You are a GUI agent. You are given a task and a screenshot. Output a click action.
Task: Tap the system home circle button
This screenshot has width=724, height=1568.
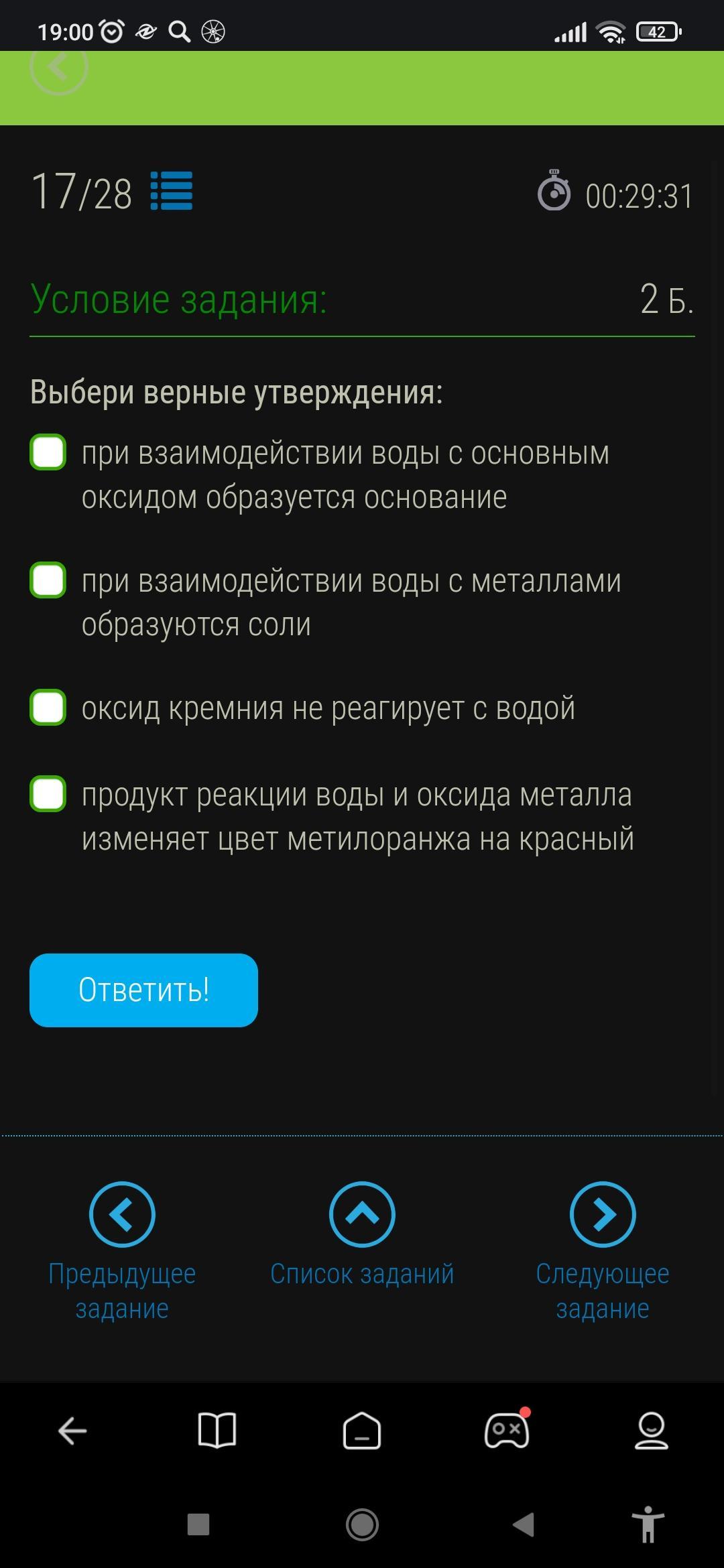[x=362, y=1524]
